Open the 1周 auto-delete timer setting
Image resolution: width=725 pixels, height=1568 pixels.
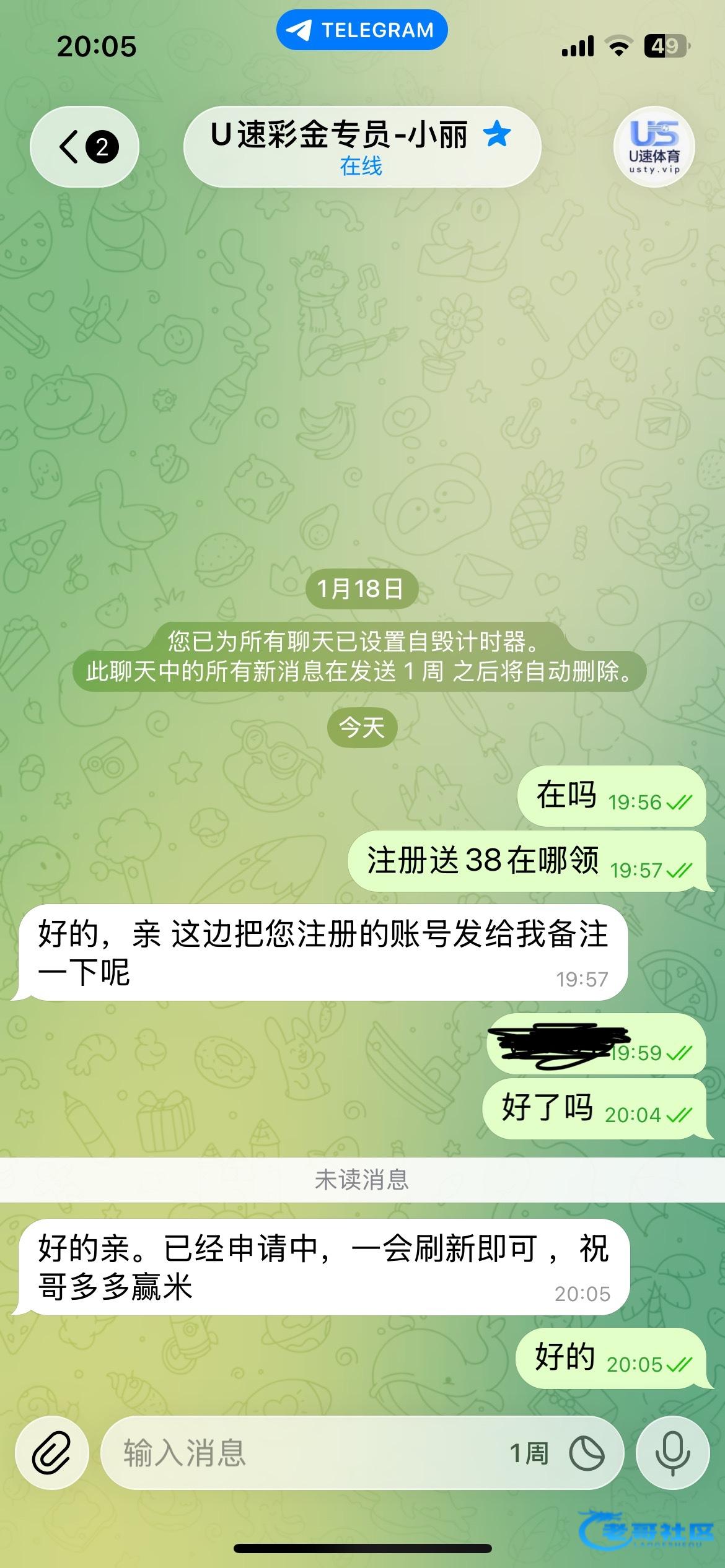[586, 1453]
